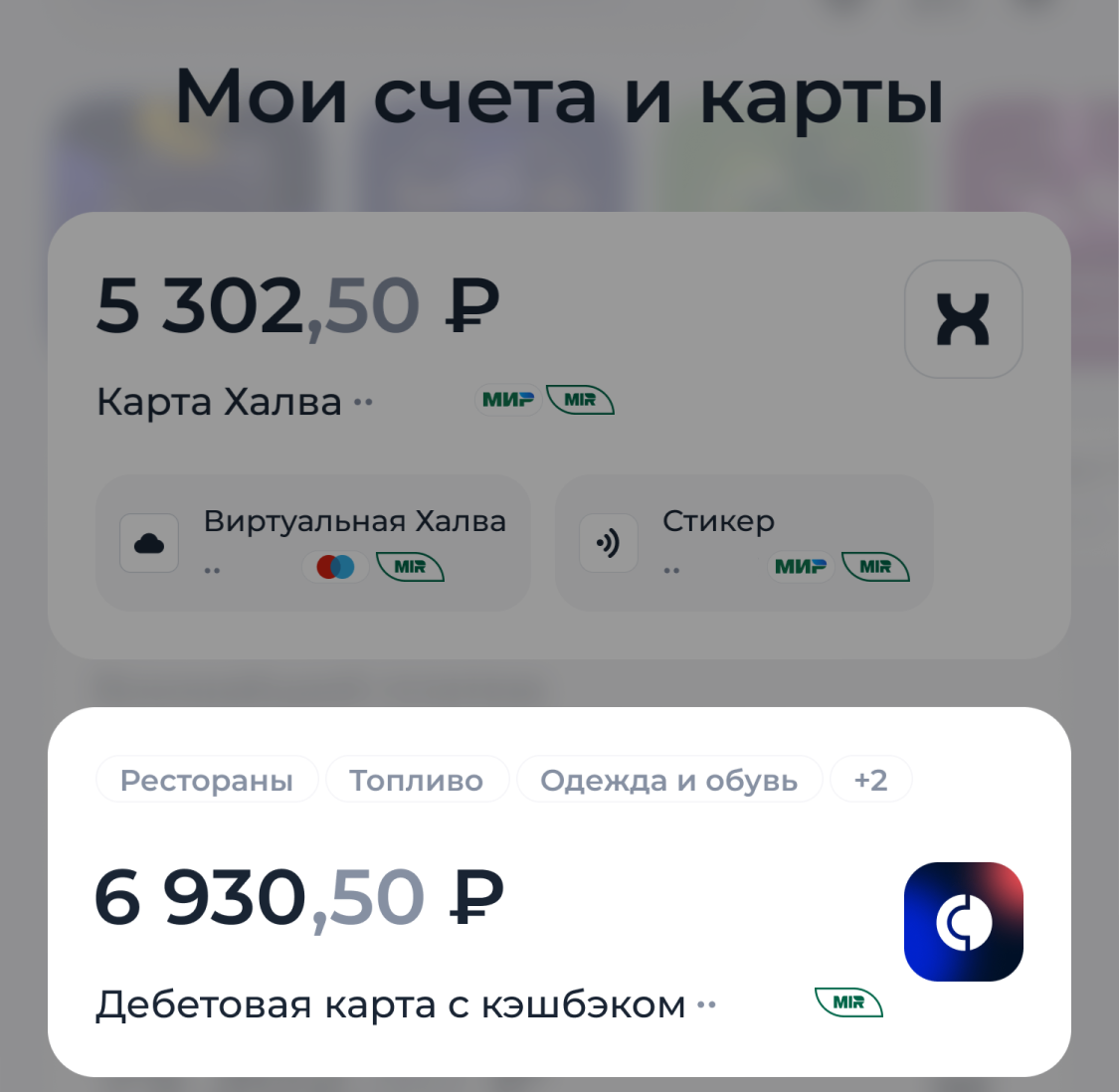Screen dimensions: 1119x1092
Task: Open the Виртуальная Халва card
Action: [313, 543]
